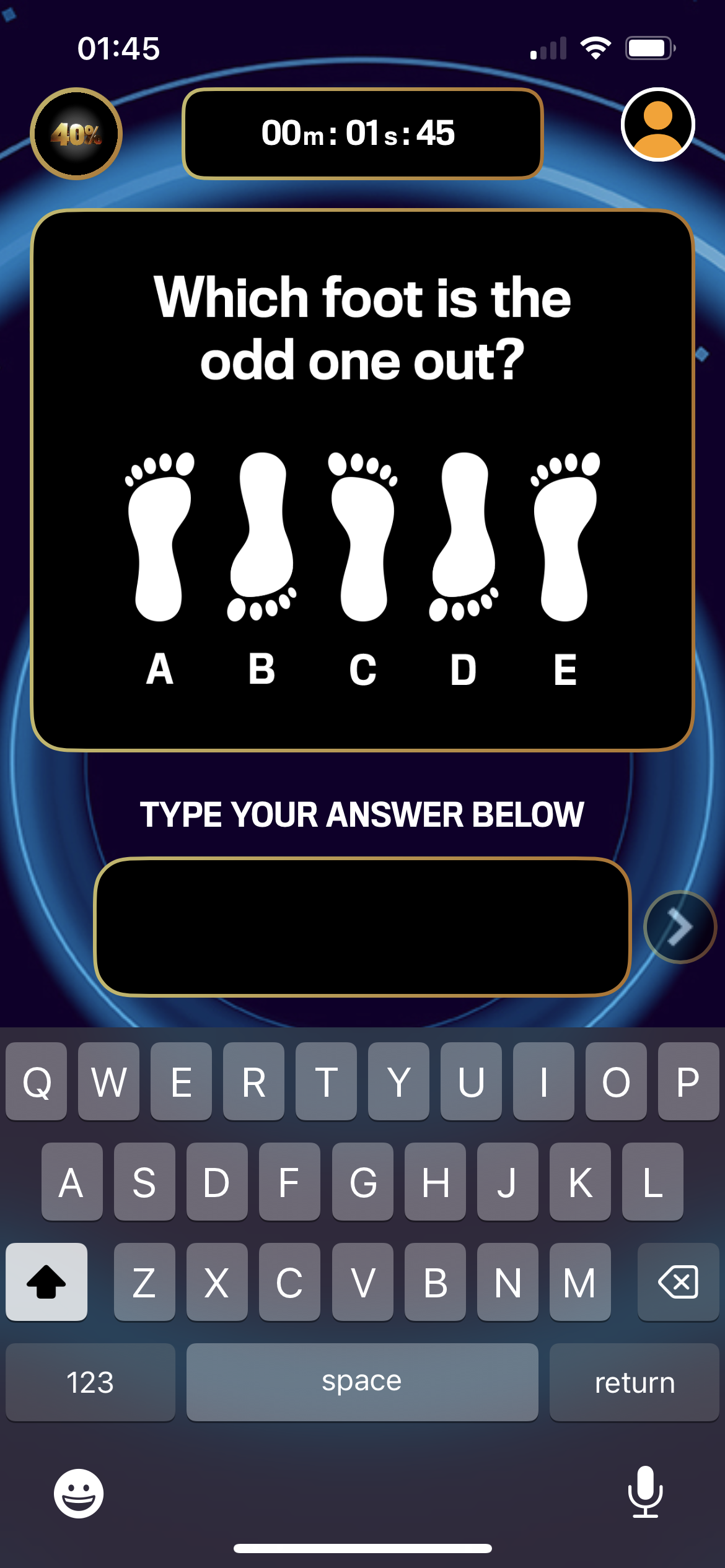Viewport: 725px width, 1568px height.
Task: Switch keyboard to 123 numbers
Action: pyautogui.click(x=90, y=1382)
